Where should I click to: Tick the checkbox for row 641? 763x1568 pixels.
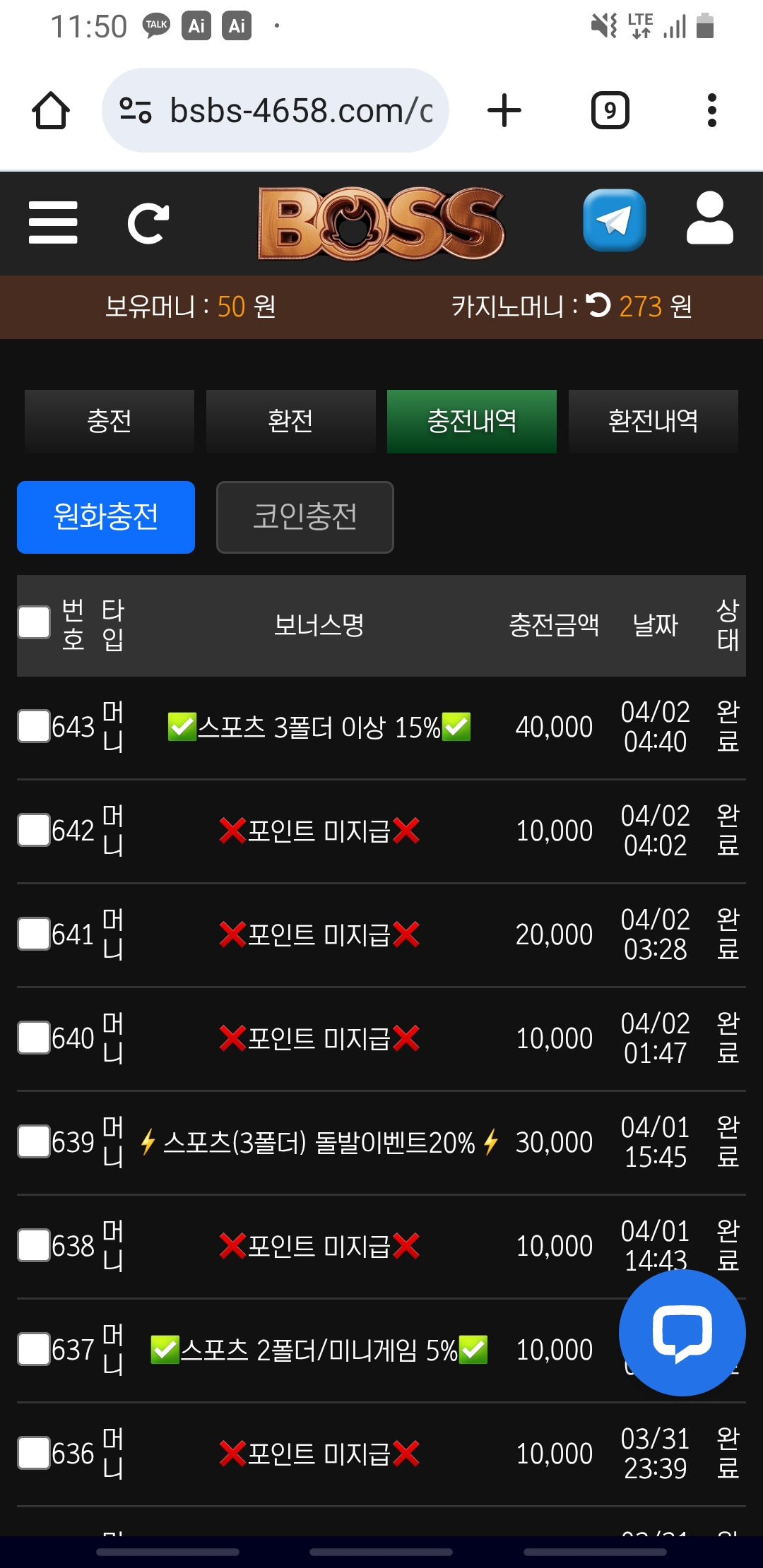coord(34,934)
